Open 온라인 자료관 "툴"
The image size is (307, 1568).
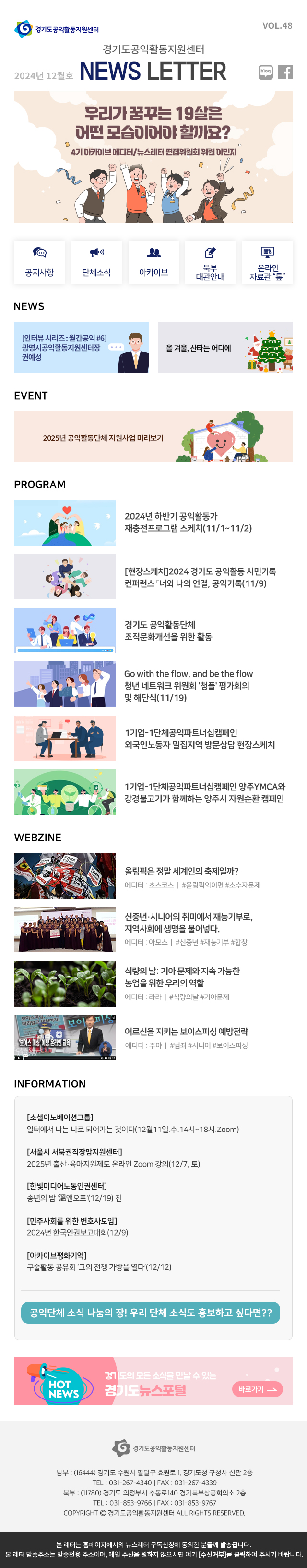(x=267, y=262)
